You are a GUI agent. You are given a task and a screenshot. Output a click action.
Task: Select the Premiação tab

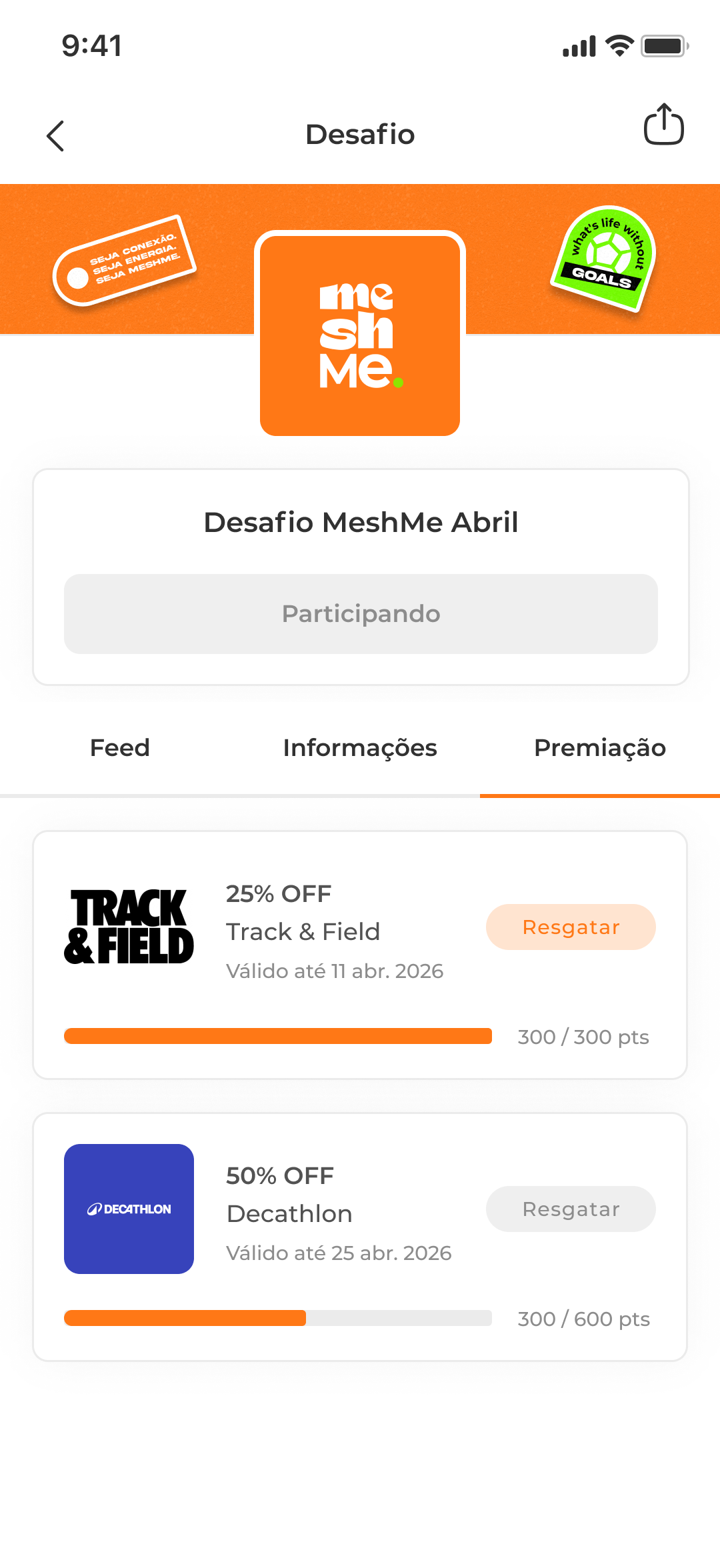click(x=600, y=748)
